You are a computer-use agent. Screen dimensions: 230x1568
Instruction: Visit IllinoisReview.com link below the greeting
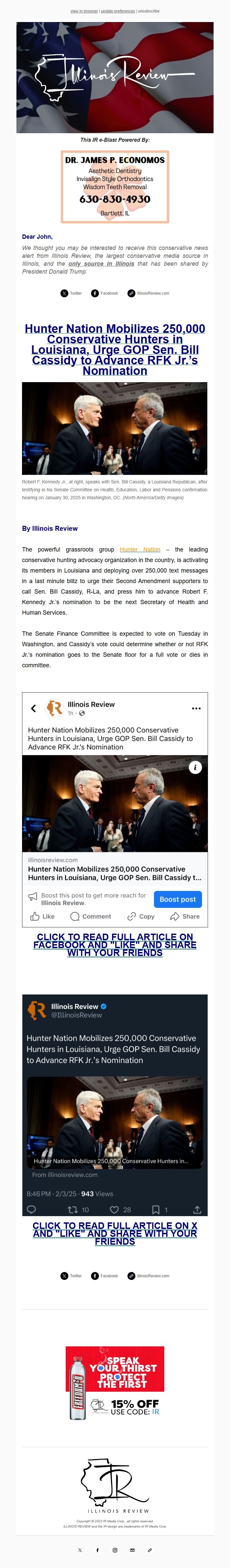coord(149,293)
